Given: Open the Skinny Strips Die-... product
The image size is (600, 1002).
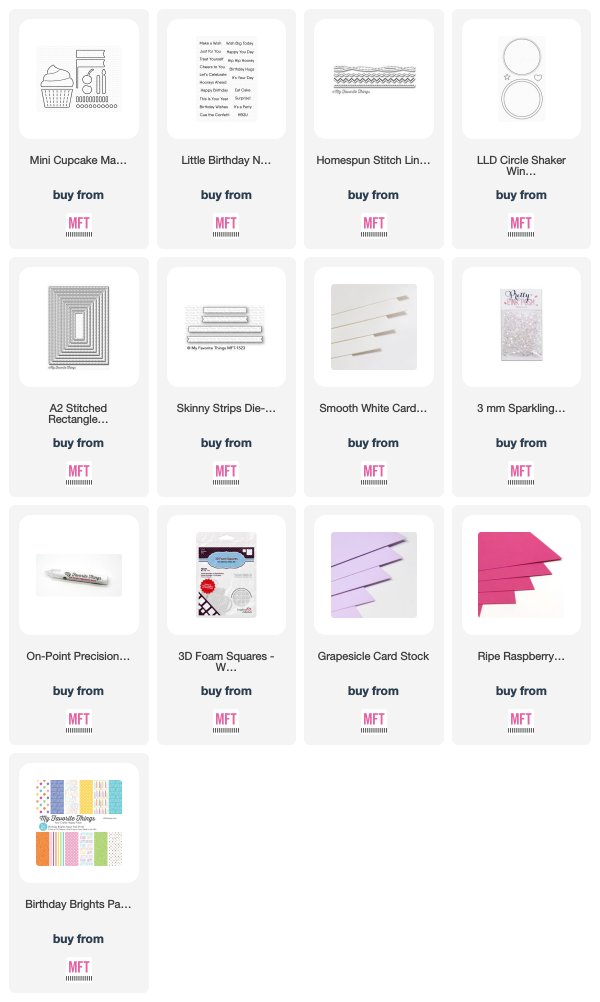Looking at the screenshot, I should [227, 328].
